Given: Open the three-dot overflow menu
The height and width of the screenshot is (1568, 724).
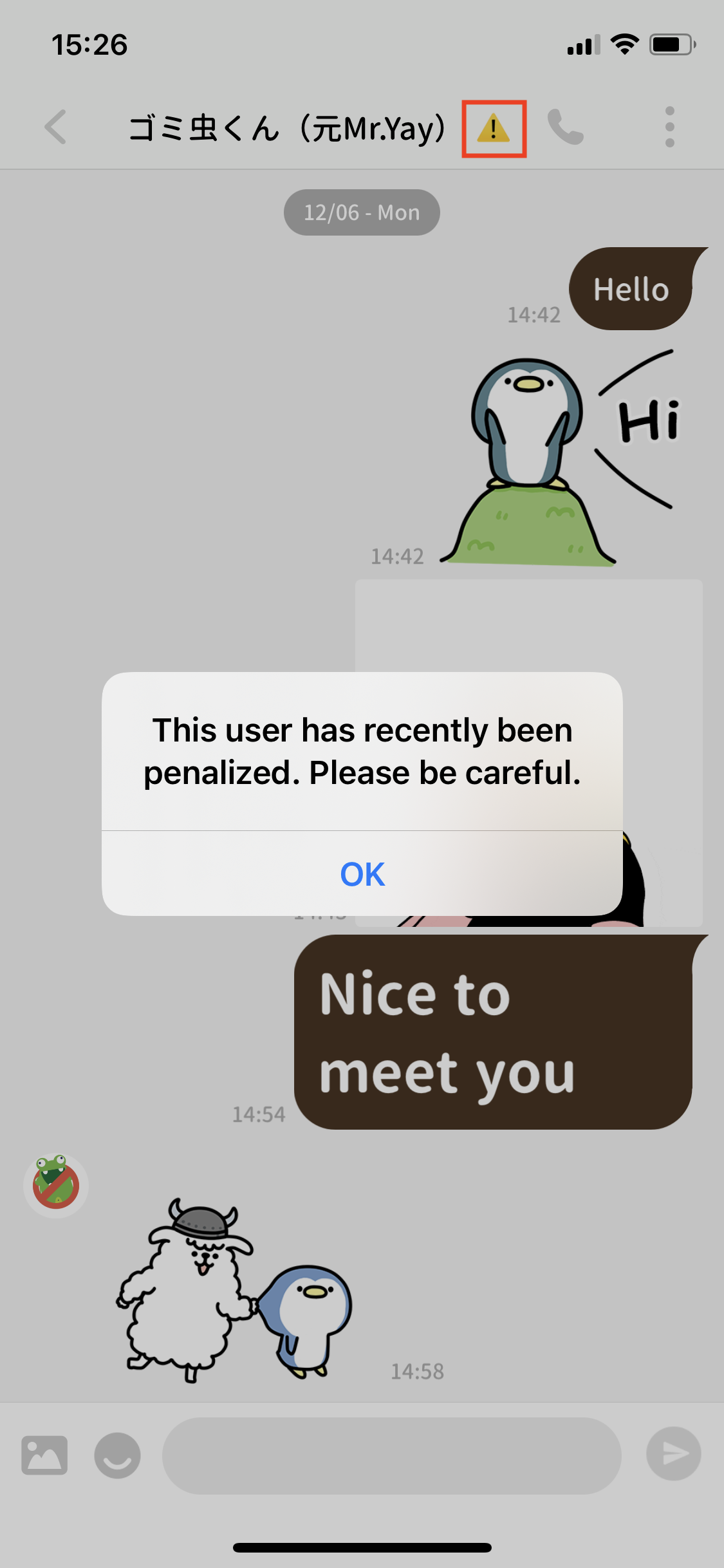Looking at the screenshot, I should (669, 127).
